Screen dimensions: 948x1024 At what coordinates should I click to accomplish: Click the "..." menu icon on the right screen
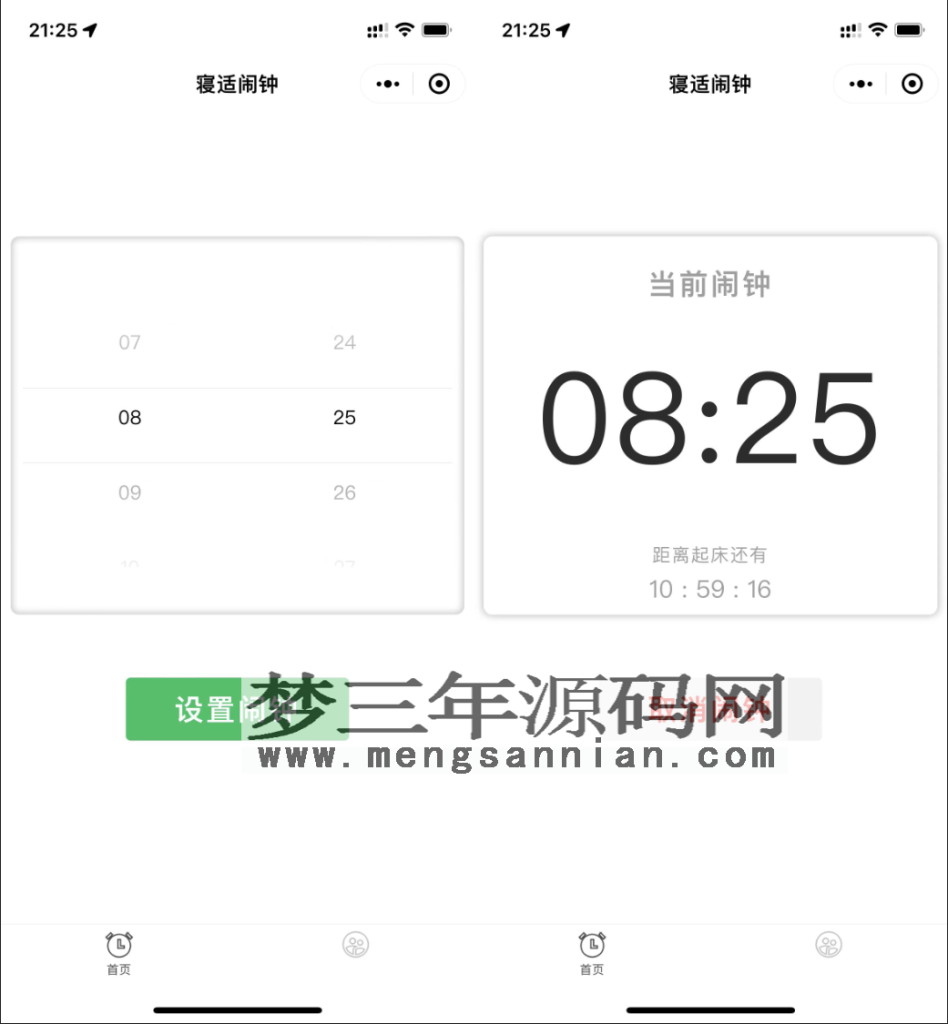tap(860, 84)
